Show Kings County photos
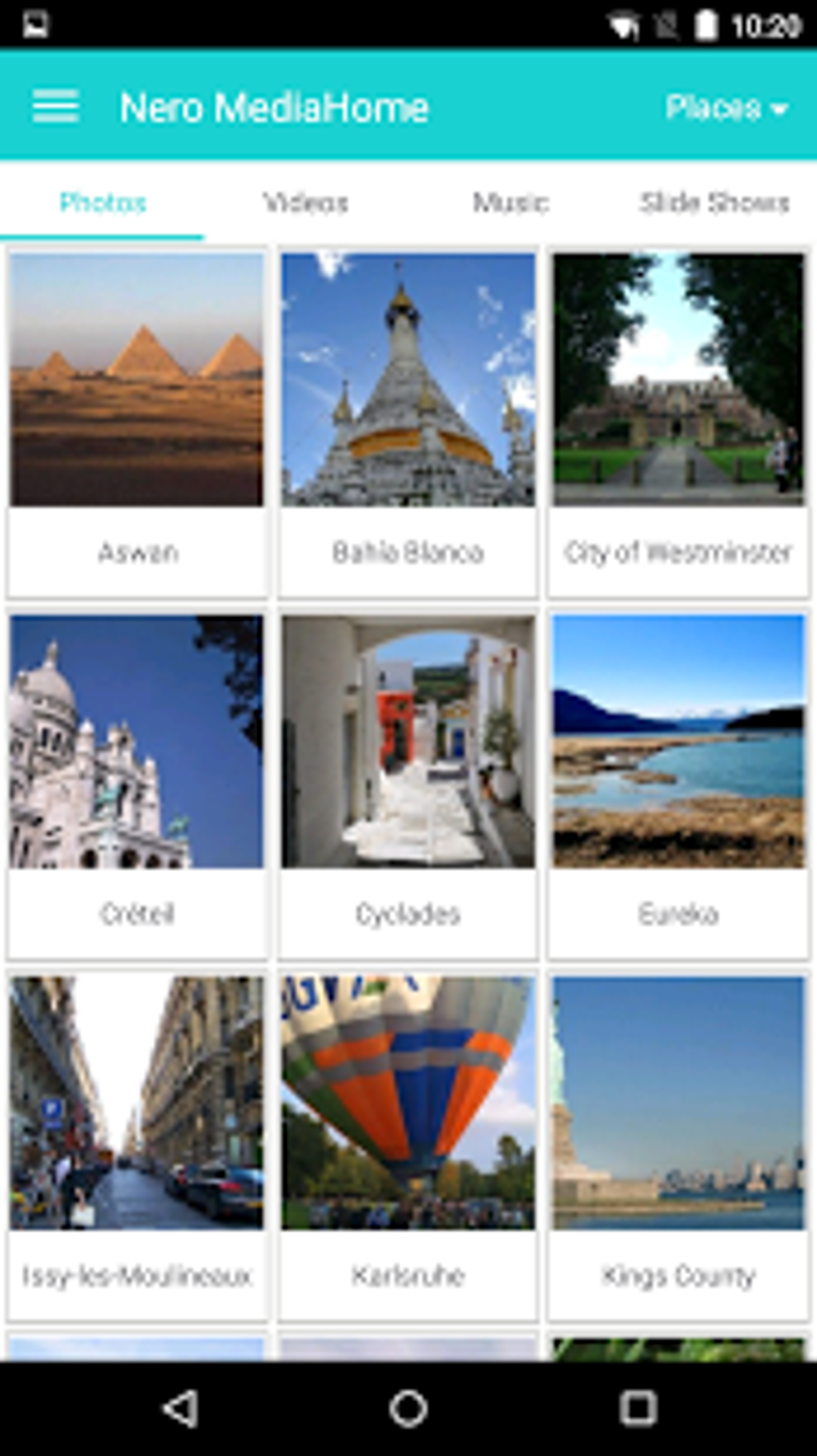Screen dimensions: 817x1456 (678, 1145)
